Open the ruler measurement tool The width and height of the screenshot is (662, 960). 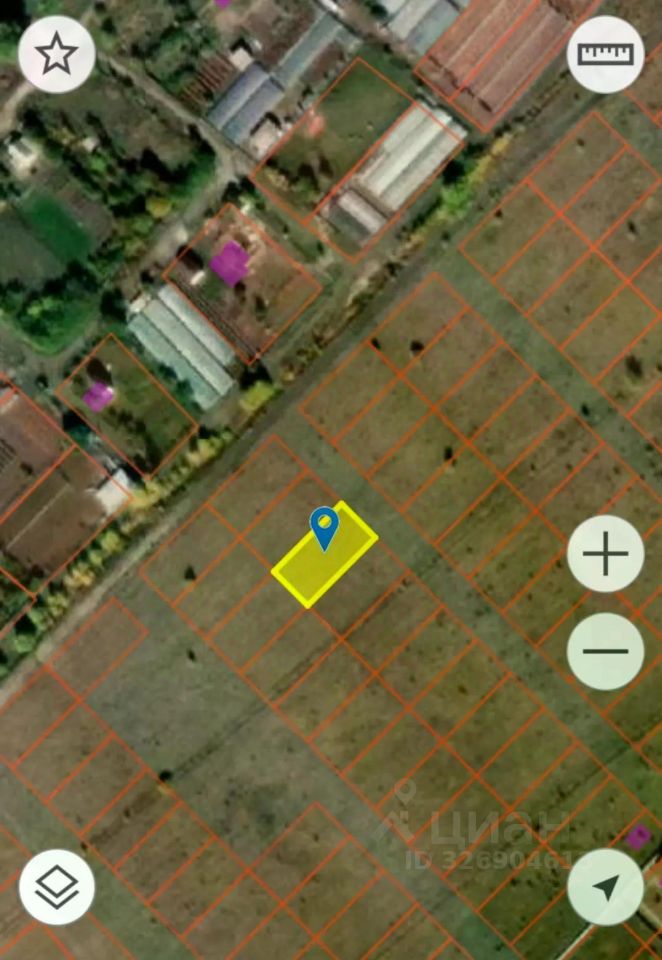coord(605,55)
